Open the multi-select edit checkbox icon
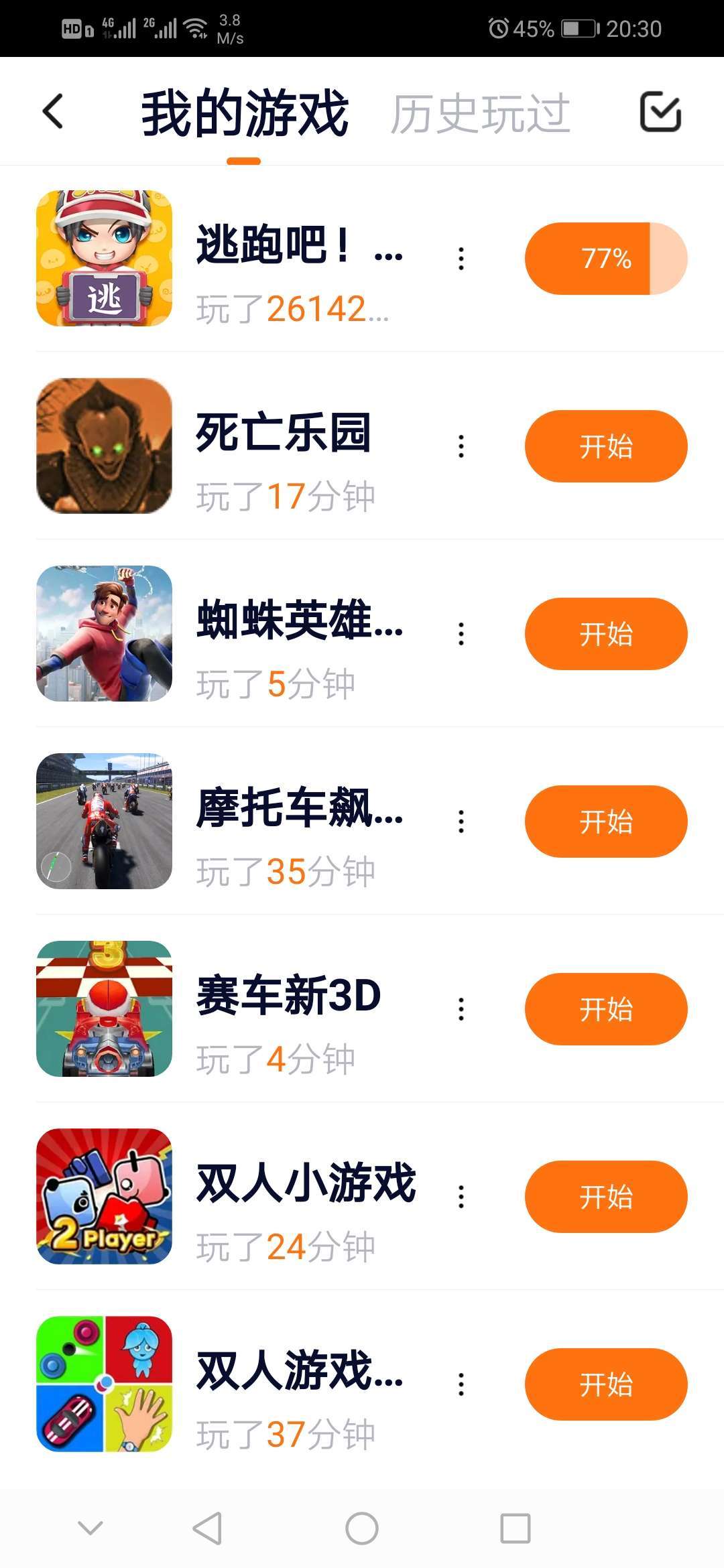Viewport: 724px width, 1568px height. (660, 111)
